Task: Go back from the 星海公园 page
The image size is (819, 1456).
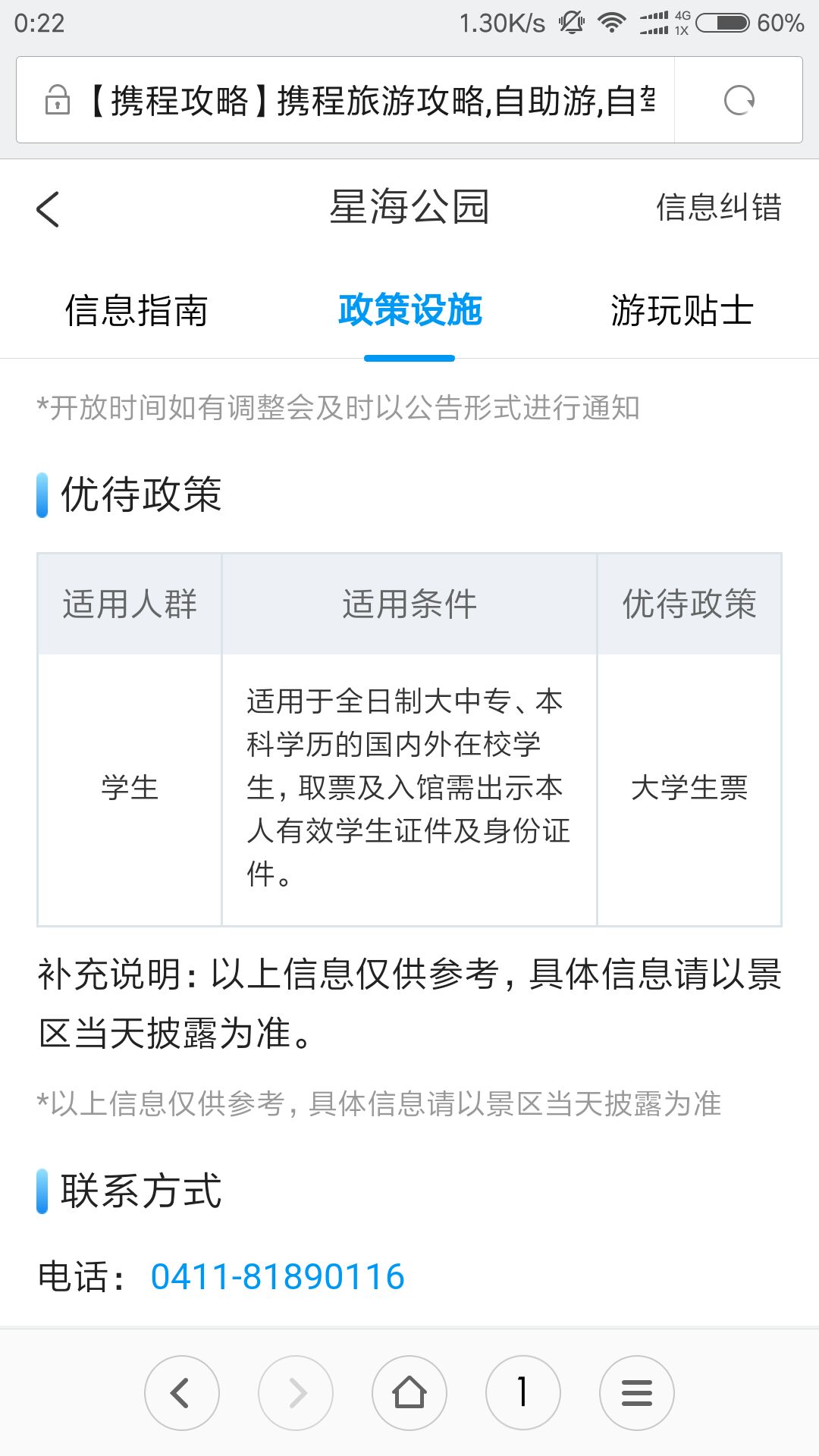Action: point(48,209)
